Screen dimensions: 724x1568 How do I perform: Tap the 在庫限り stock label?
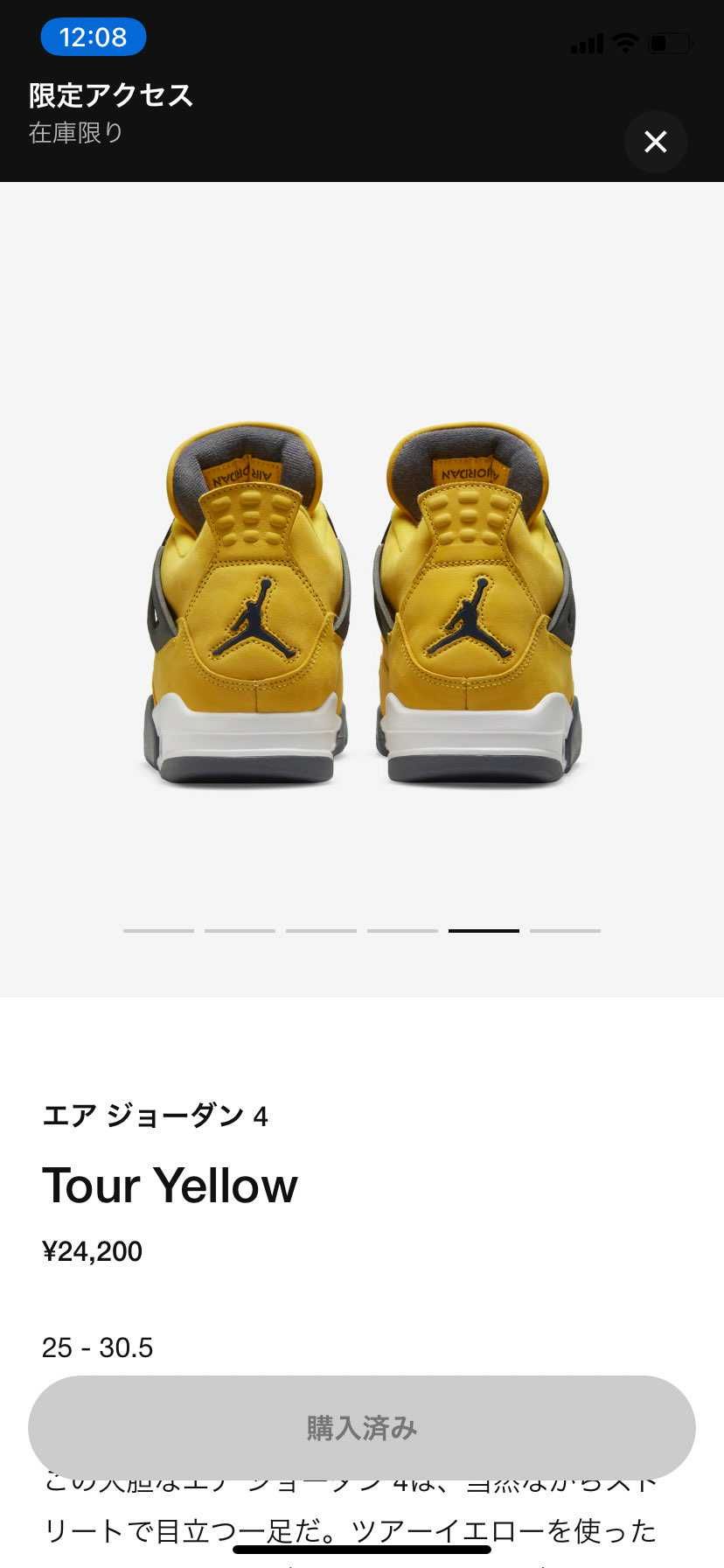74,131
